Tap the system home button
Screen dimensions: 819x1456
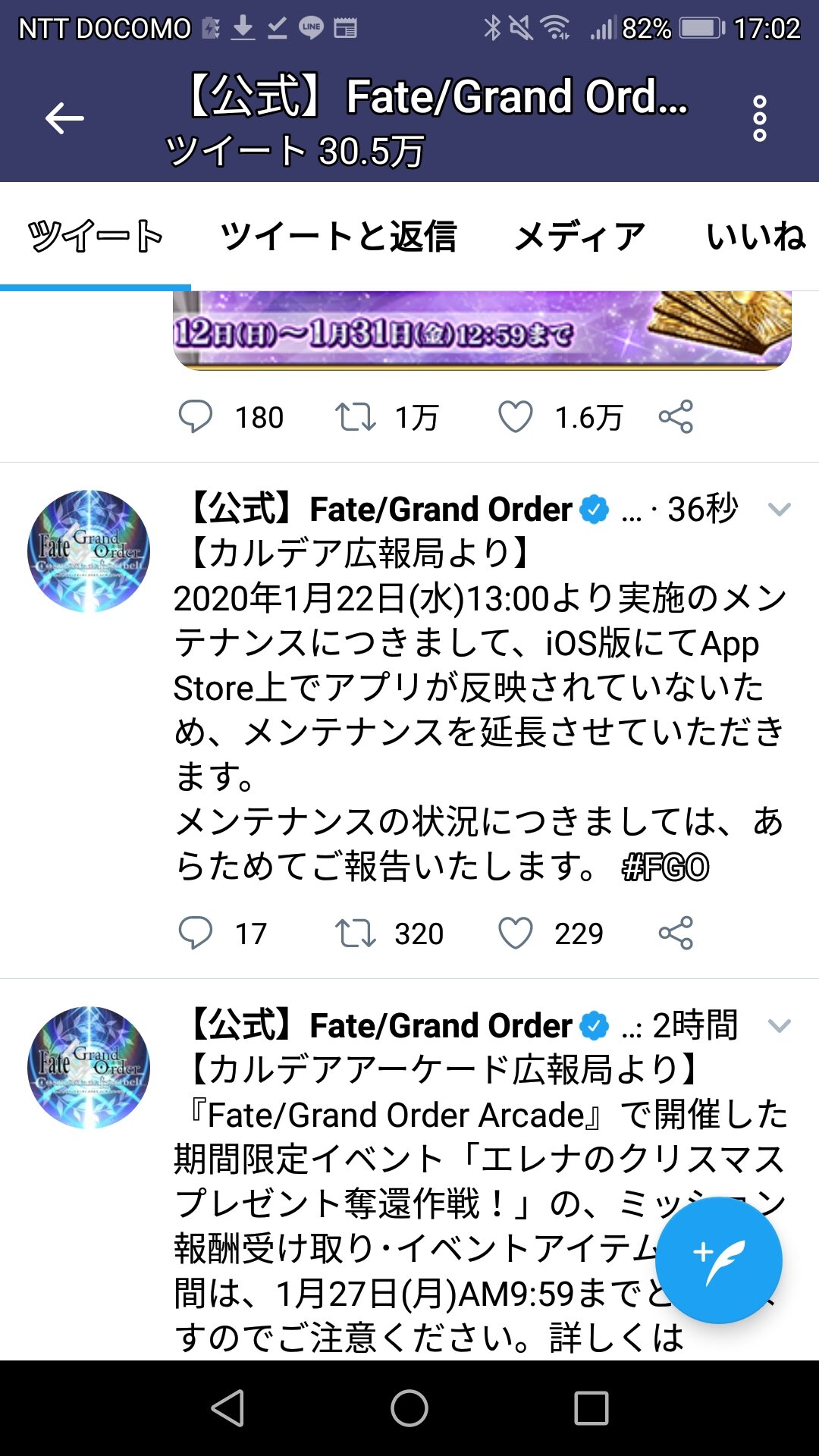tap(409, 1408)
